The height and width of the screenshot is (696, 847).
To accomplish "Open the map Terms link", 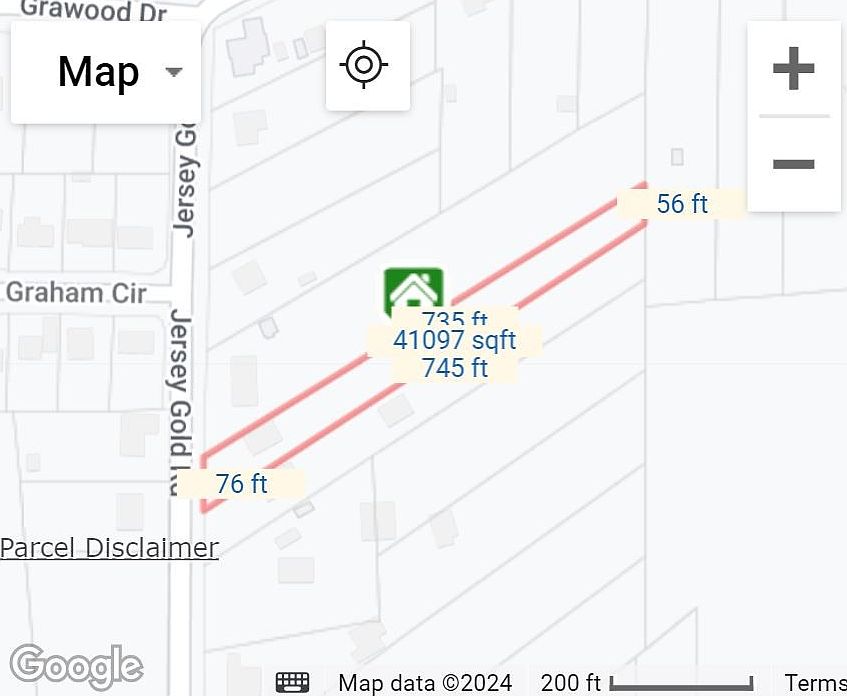I will pos(816,683).
